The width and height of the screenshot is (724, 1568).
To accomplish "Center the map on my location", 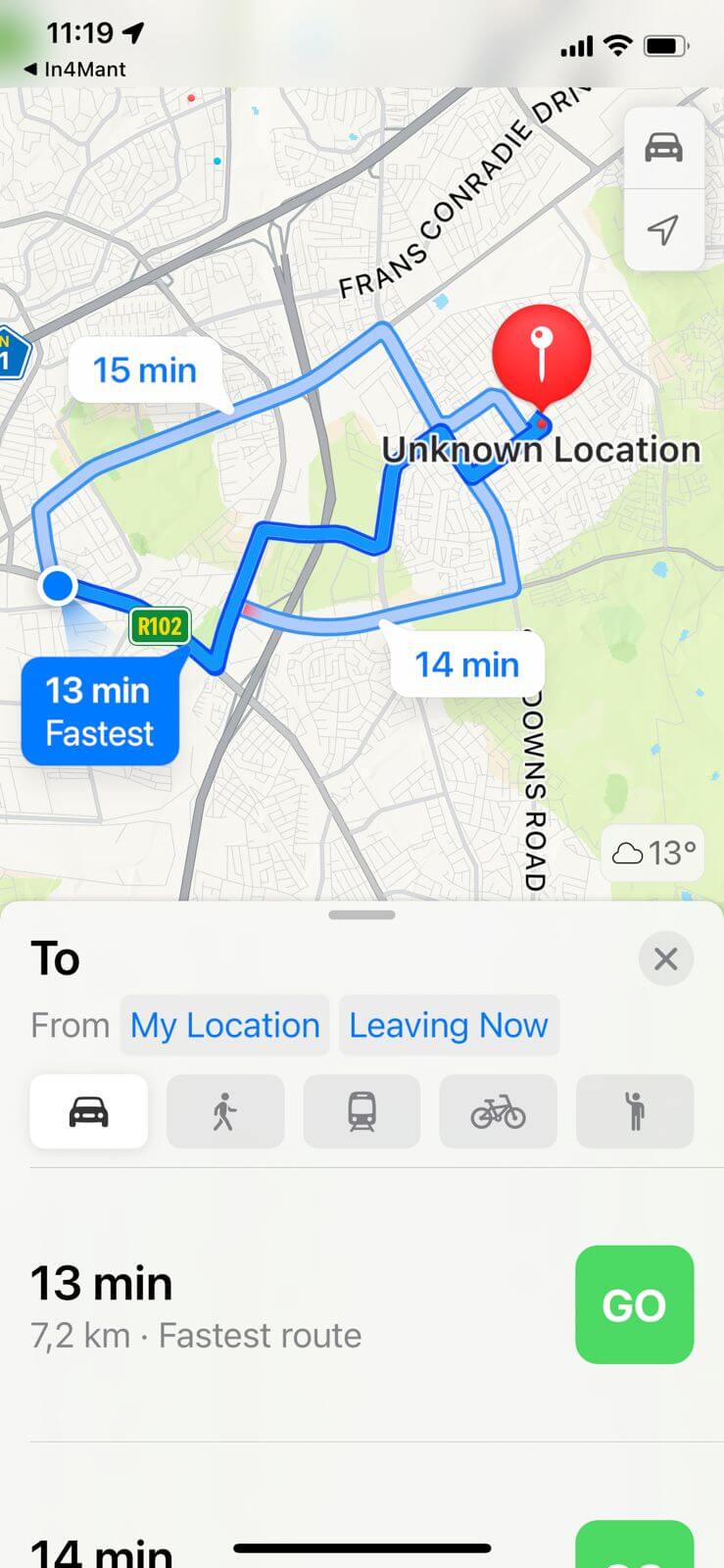I will pos(663,230).
